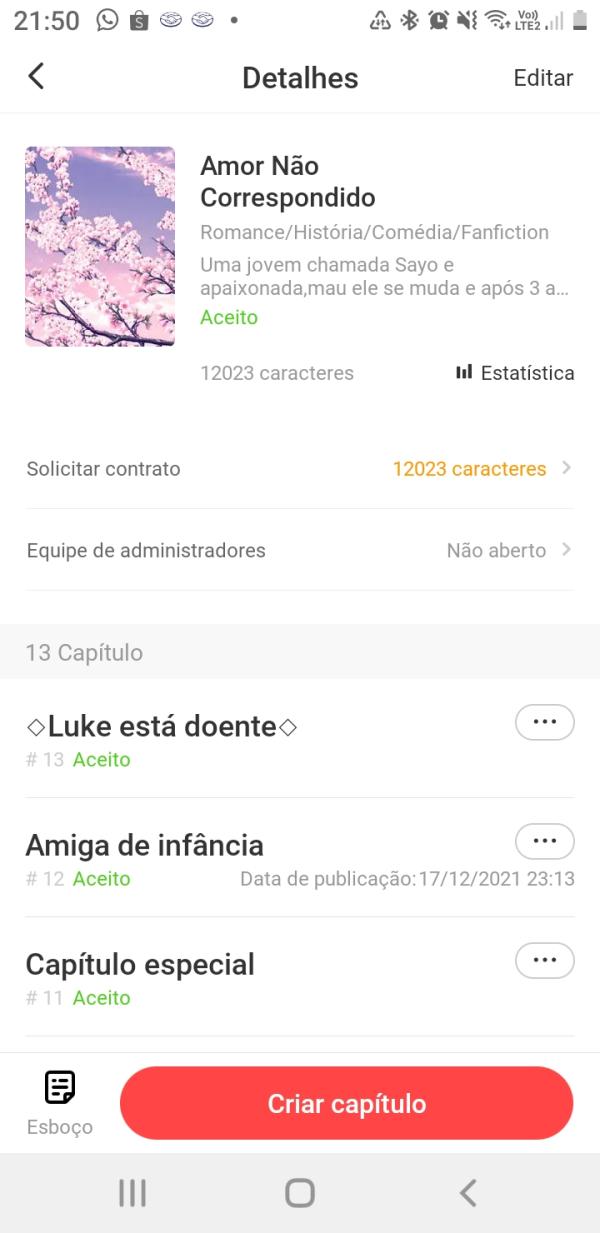Open the Estatística statistics view
Viewport: 600px width, 1233px height.
point(515,373)
